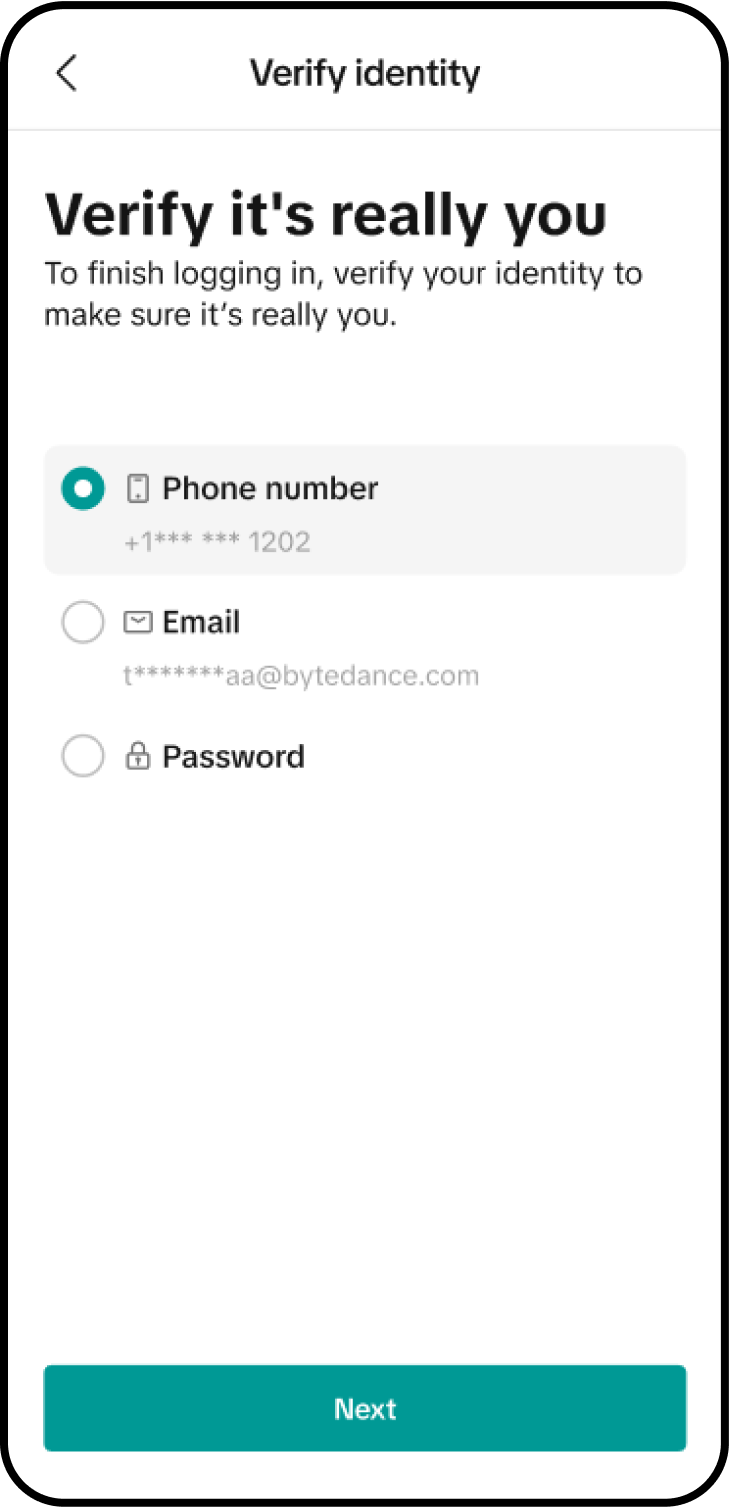The width and height of the screenshot is (729, 1507).
Task: Tap the Next button
Action: 365,1408
